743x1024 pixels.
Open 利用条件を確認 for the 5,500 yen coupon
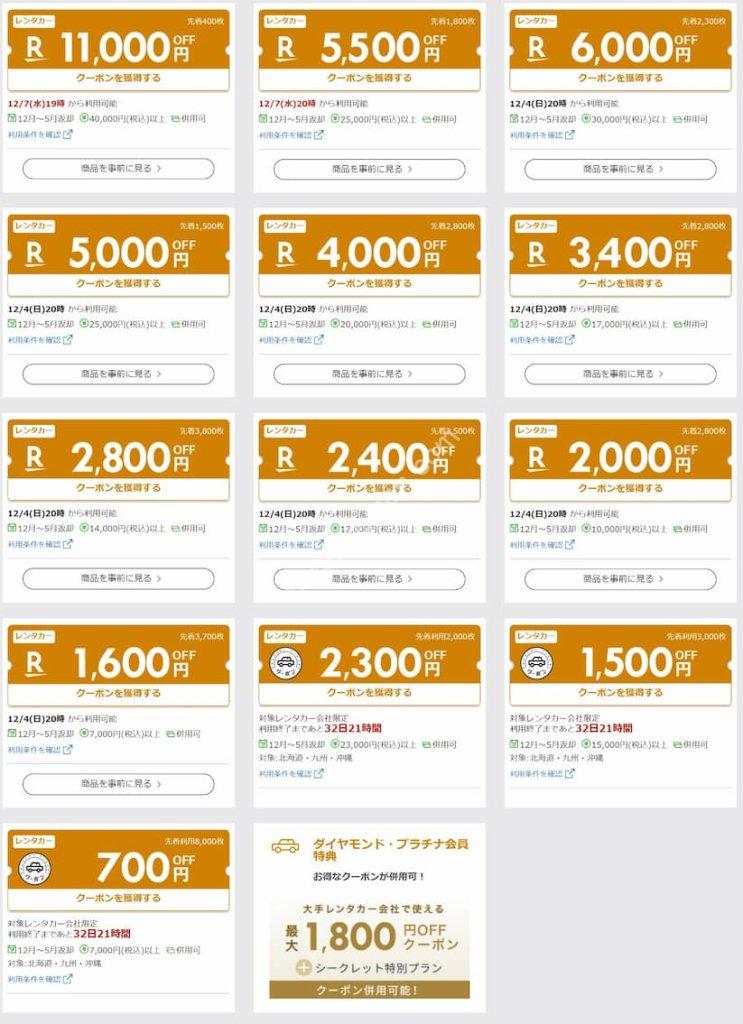[x=291, y=135]
